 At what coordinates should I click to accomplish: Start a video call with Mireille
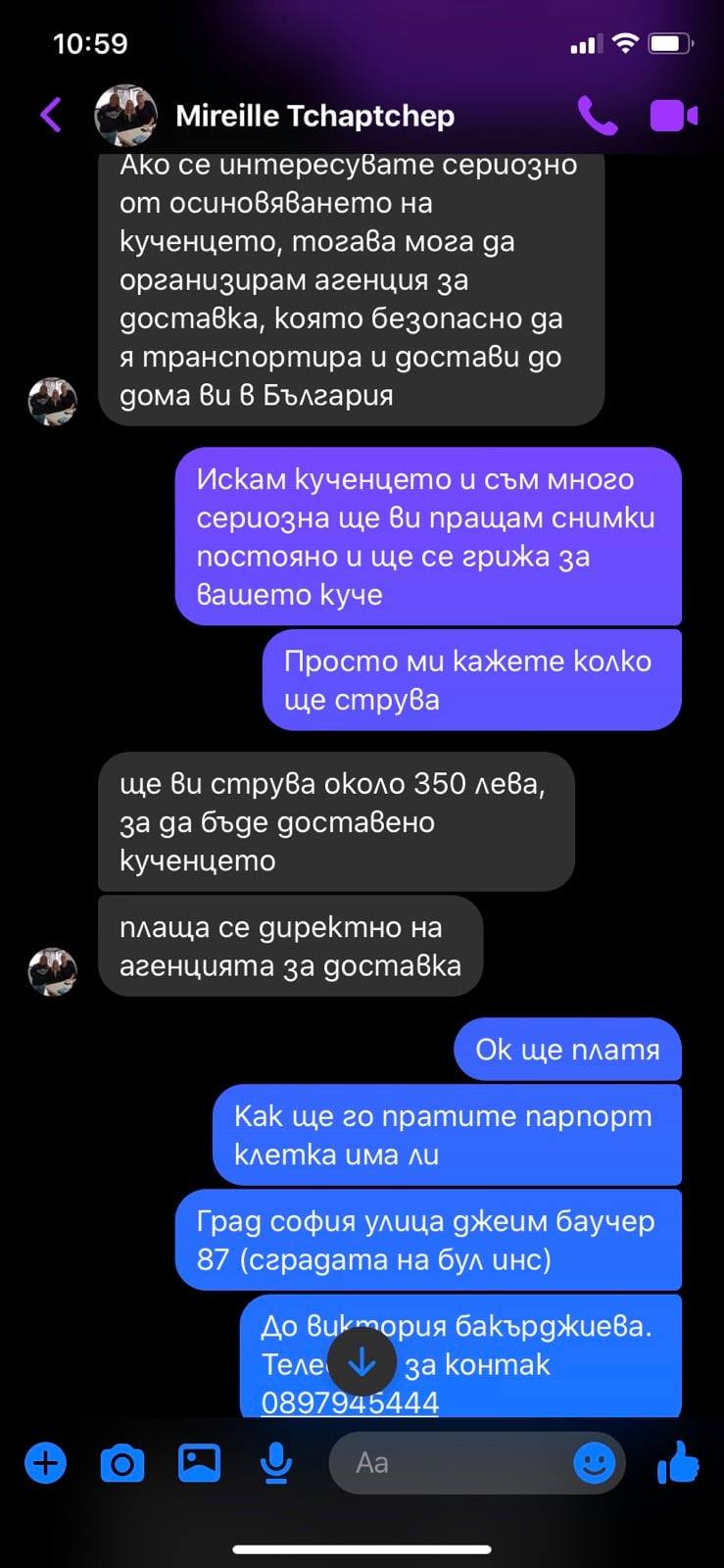[x=674, y=116]
